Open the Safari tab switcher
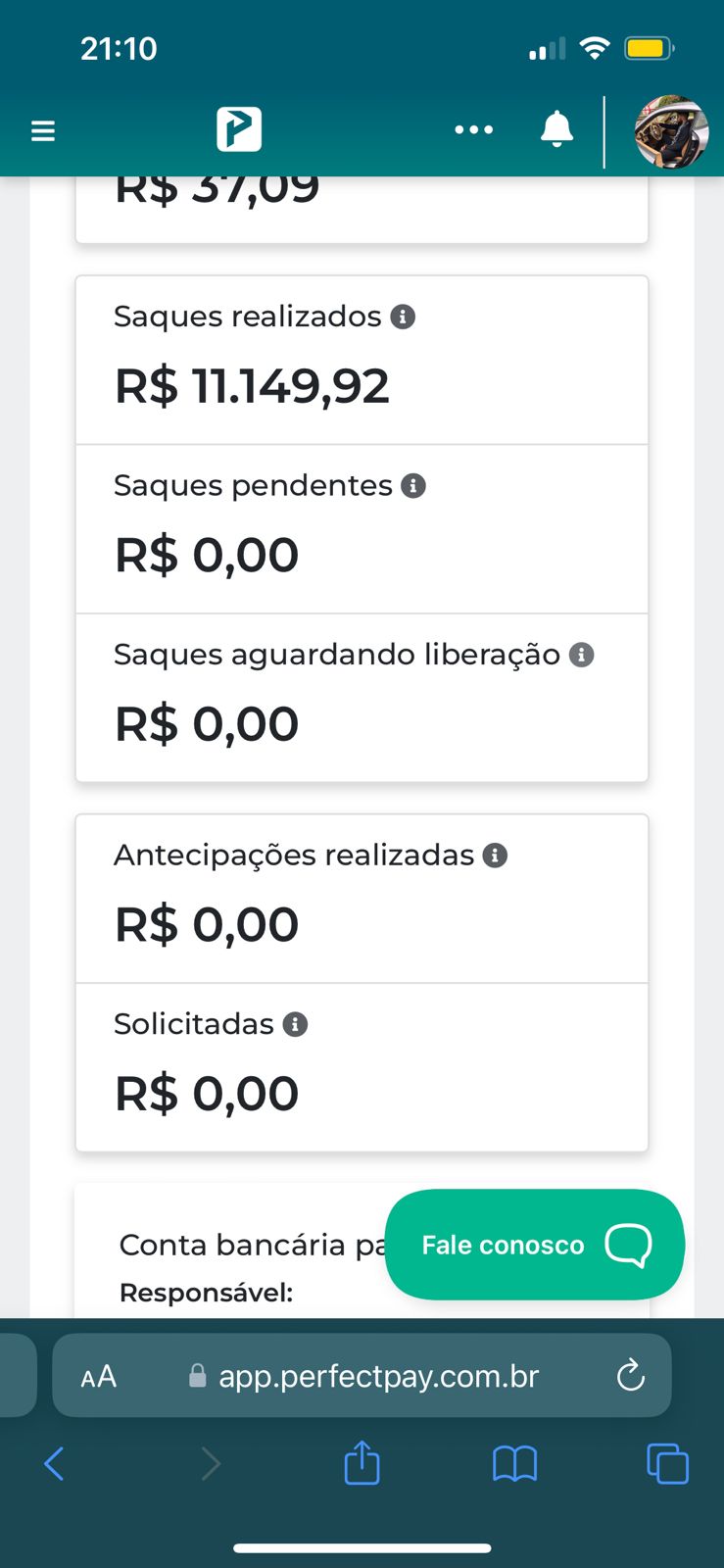 (667, 1464)
